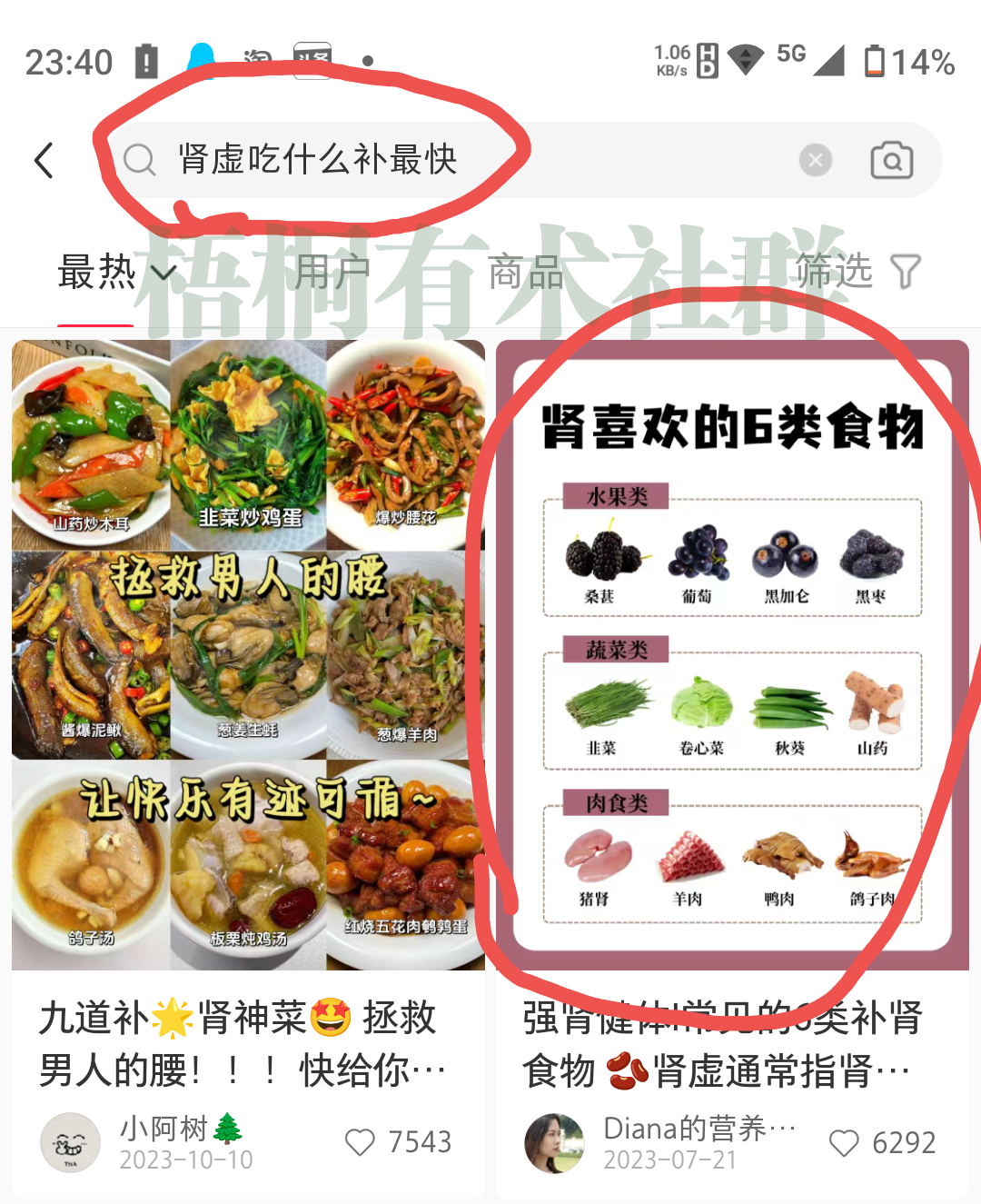Open the 筛选 filter options

click(857, 271)
